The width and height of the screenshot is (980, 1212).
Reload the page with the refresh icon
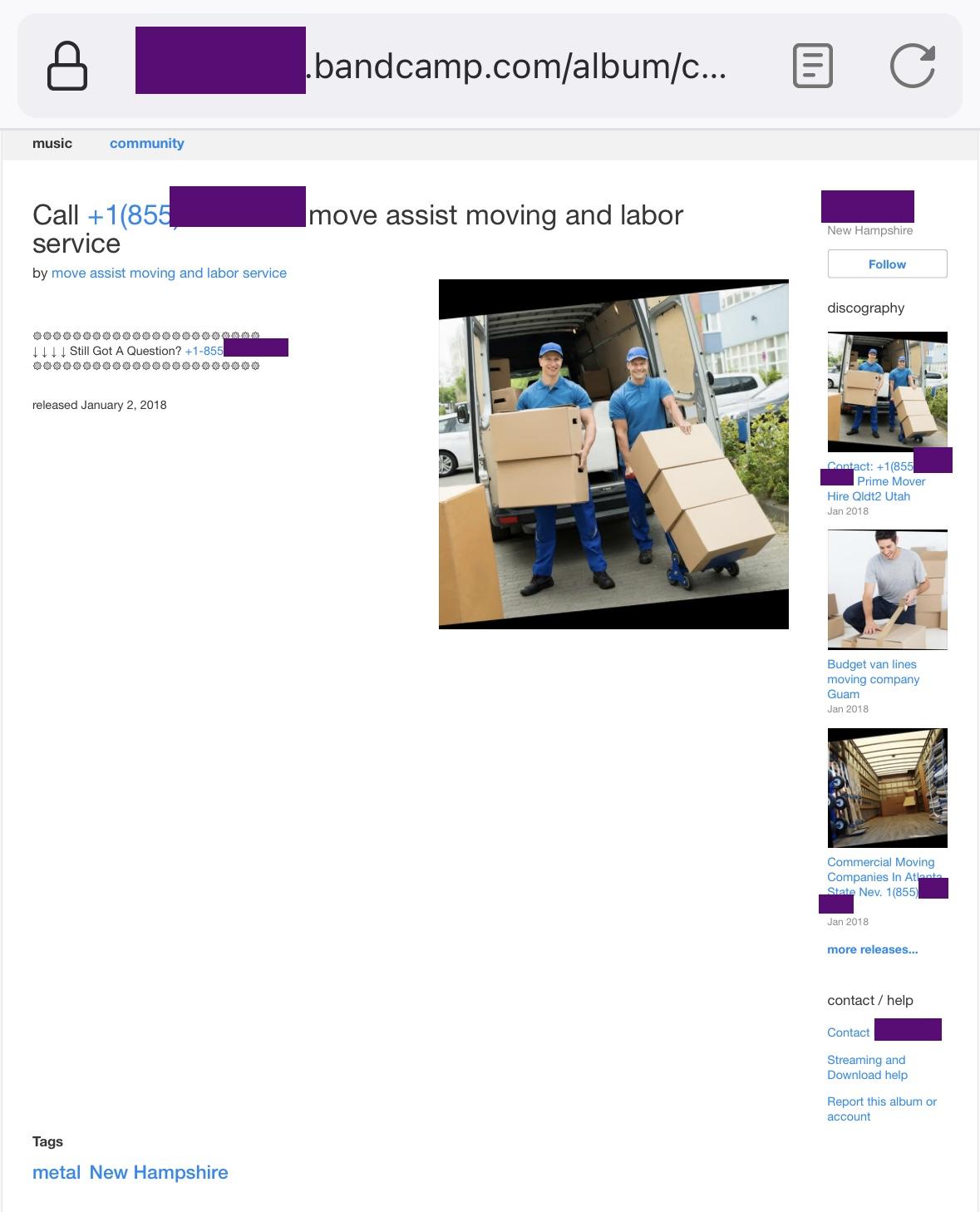click(912, 65)
